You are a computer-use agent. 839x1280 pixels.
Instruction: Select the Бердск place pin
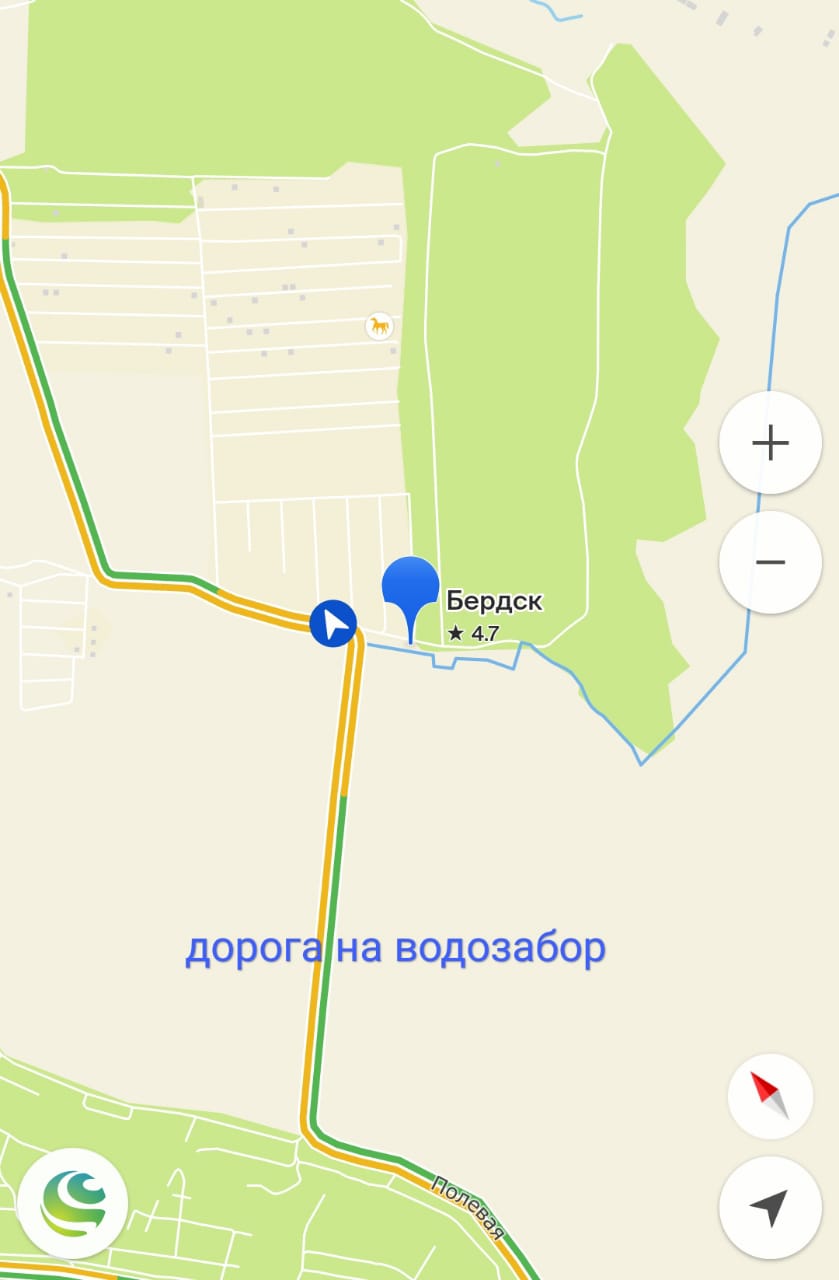pyautogui.click(x=410, y=590)
